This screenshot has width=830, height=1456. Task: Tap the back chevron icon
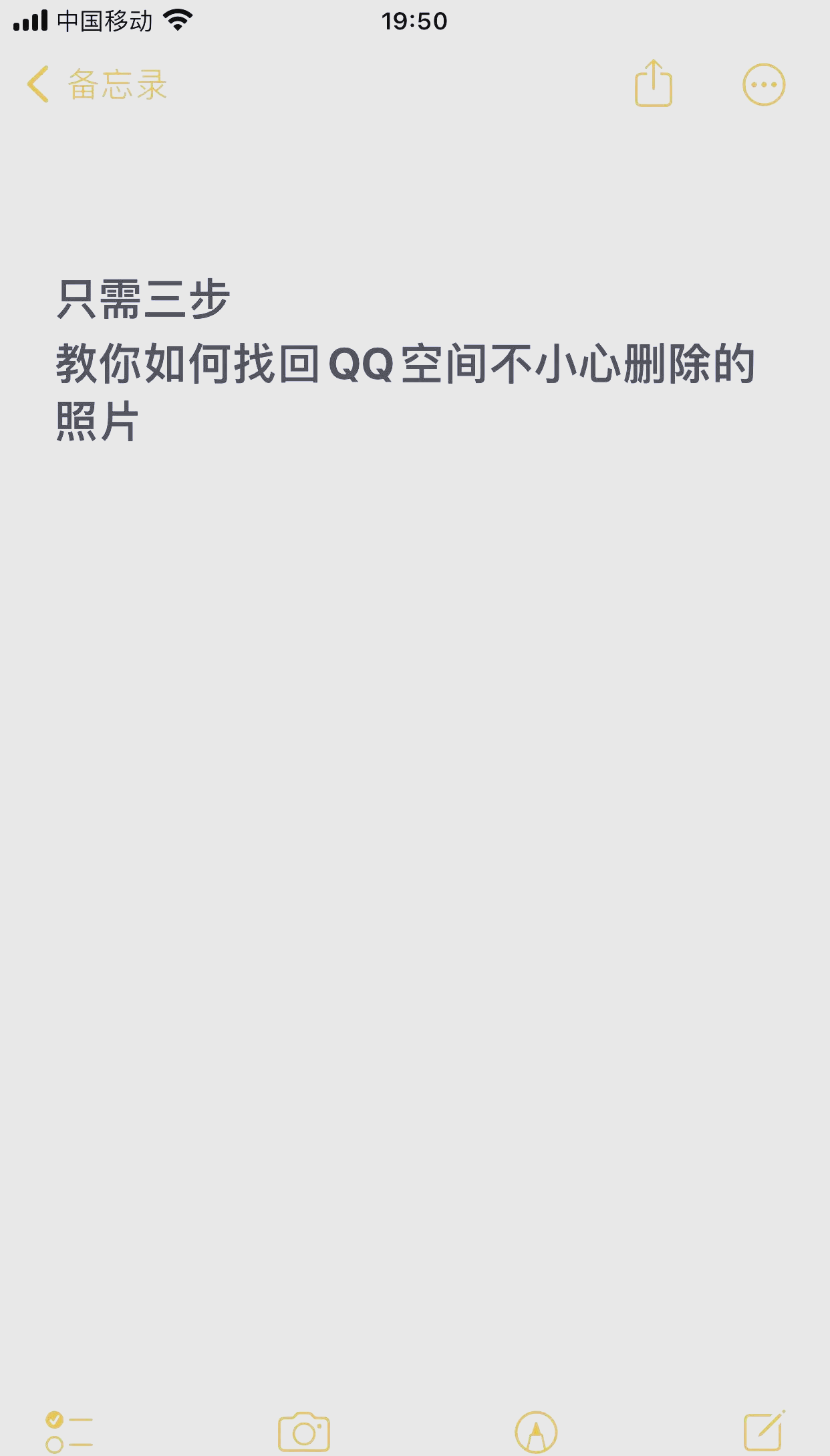[38, 86]
